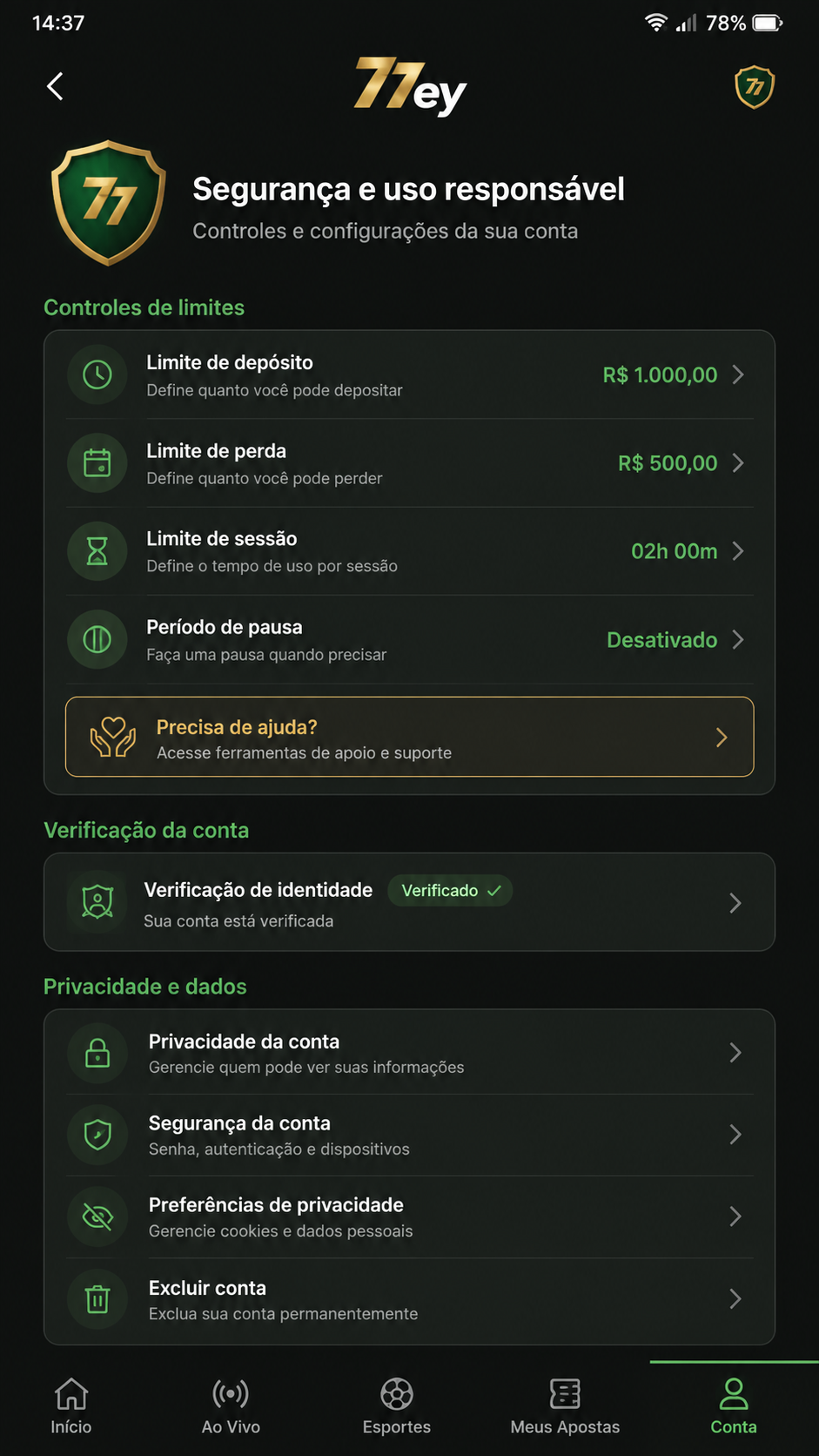Tap the 77 shield icon in header
Image resolution: width=819 pixels, height=1456 pixels.
pyautogui.click(x=755, y=87)
